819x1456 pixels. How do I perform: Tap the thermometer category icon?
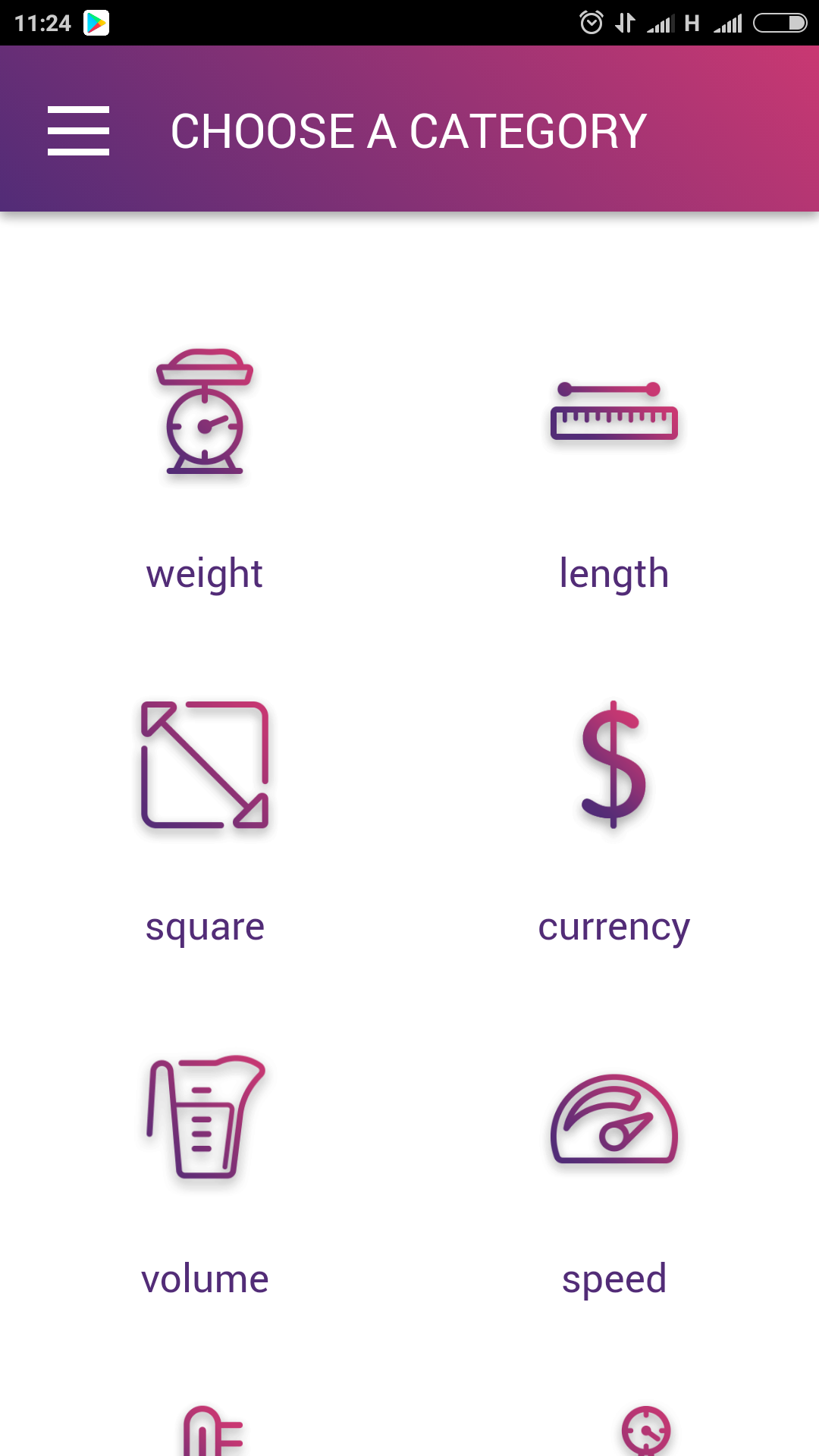213,1431
